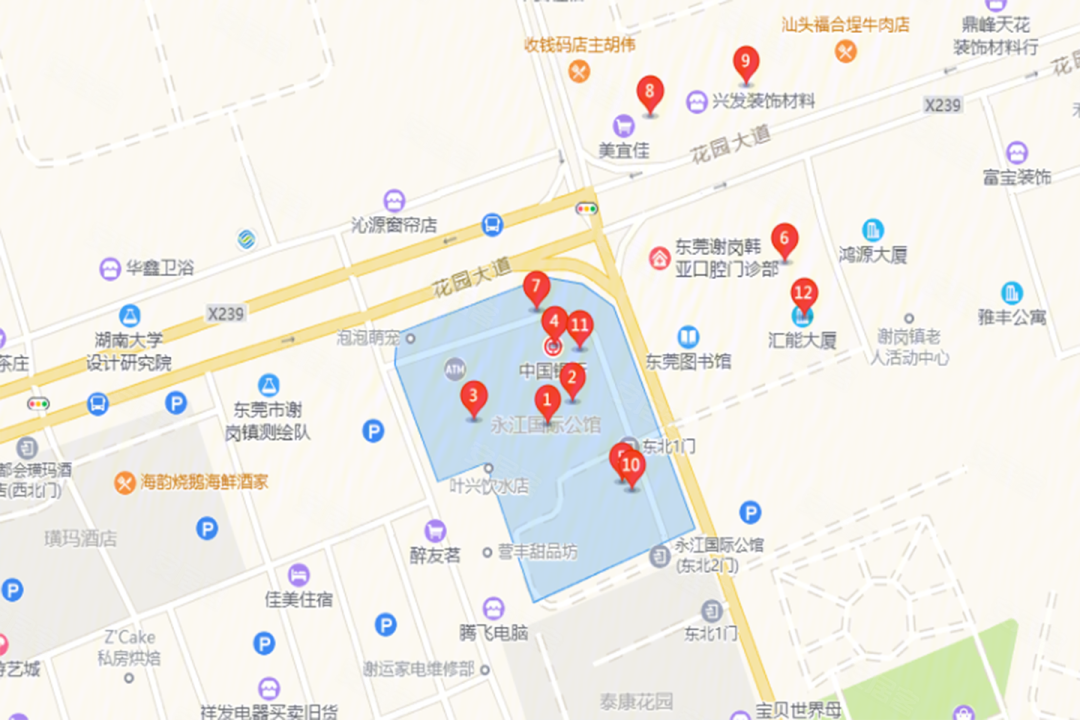Tap the 腾飞电脑 shop icon
Image resolution: width=1080 pixels, height=720 pixels.
[493, 608]
